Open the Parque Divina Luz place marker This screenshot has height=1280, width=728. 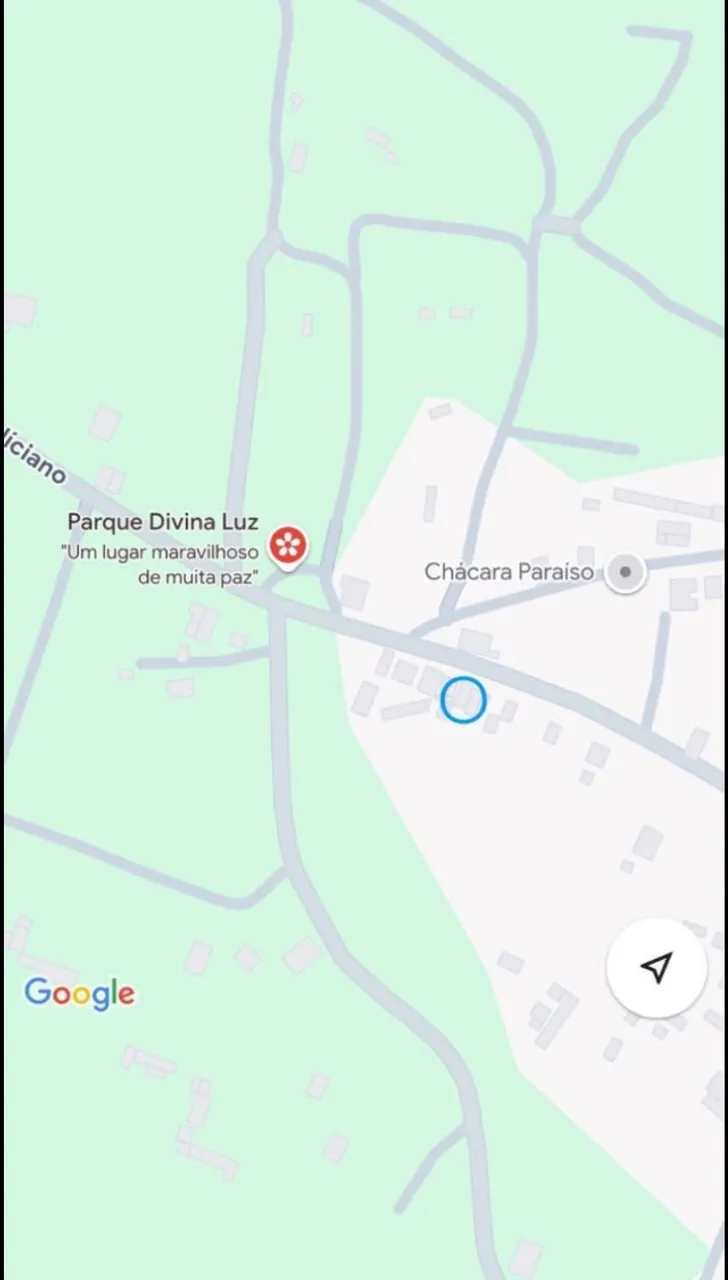[x=288, y=545]
